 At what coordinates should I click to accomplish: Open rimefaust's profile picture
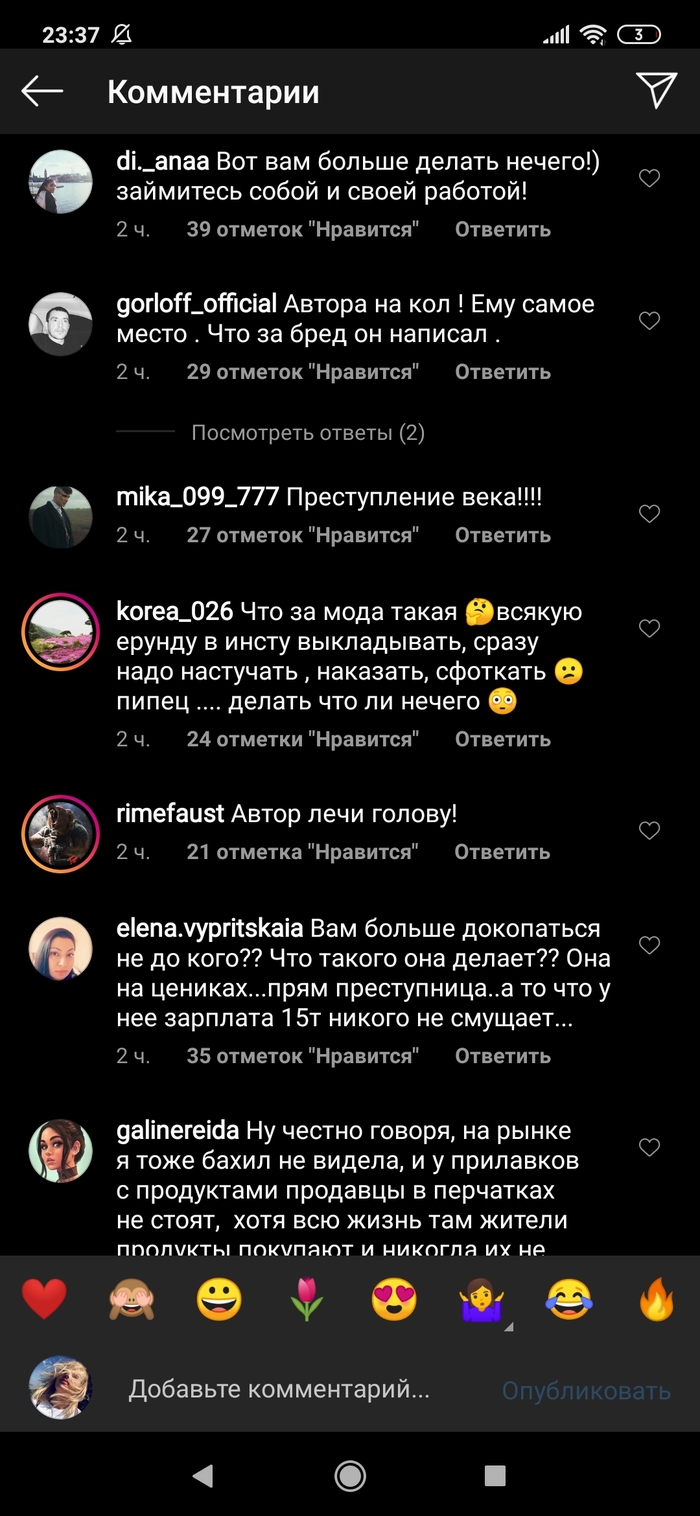[60, 834]
